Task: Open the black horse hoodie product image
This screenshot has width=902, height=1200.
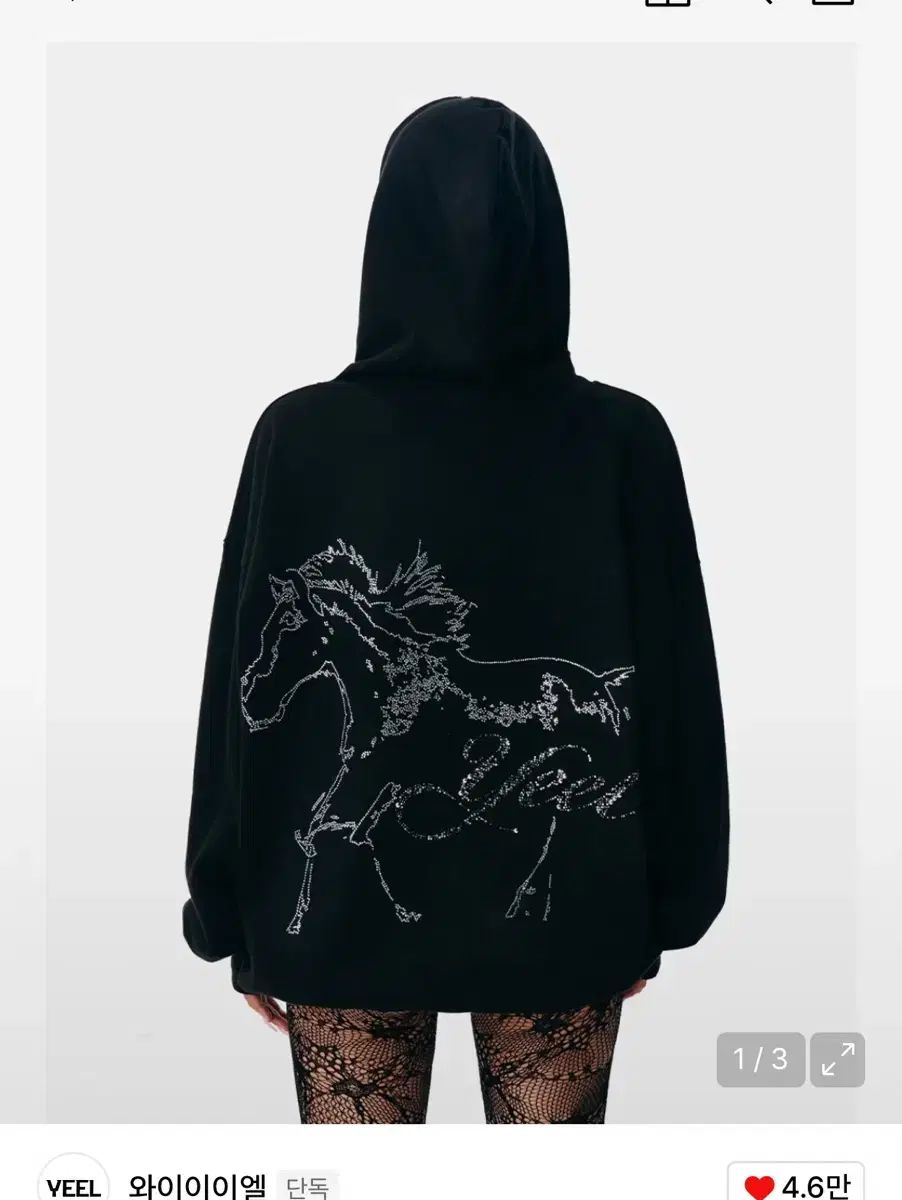Action: coord(451,580)
